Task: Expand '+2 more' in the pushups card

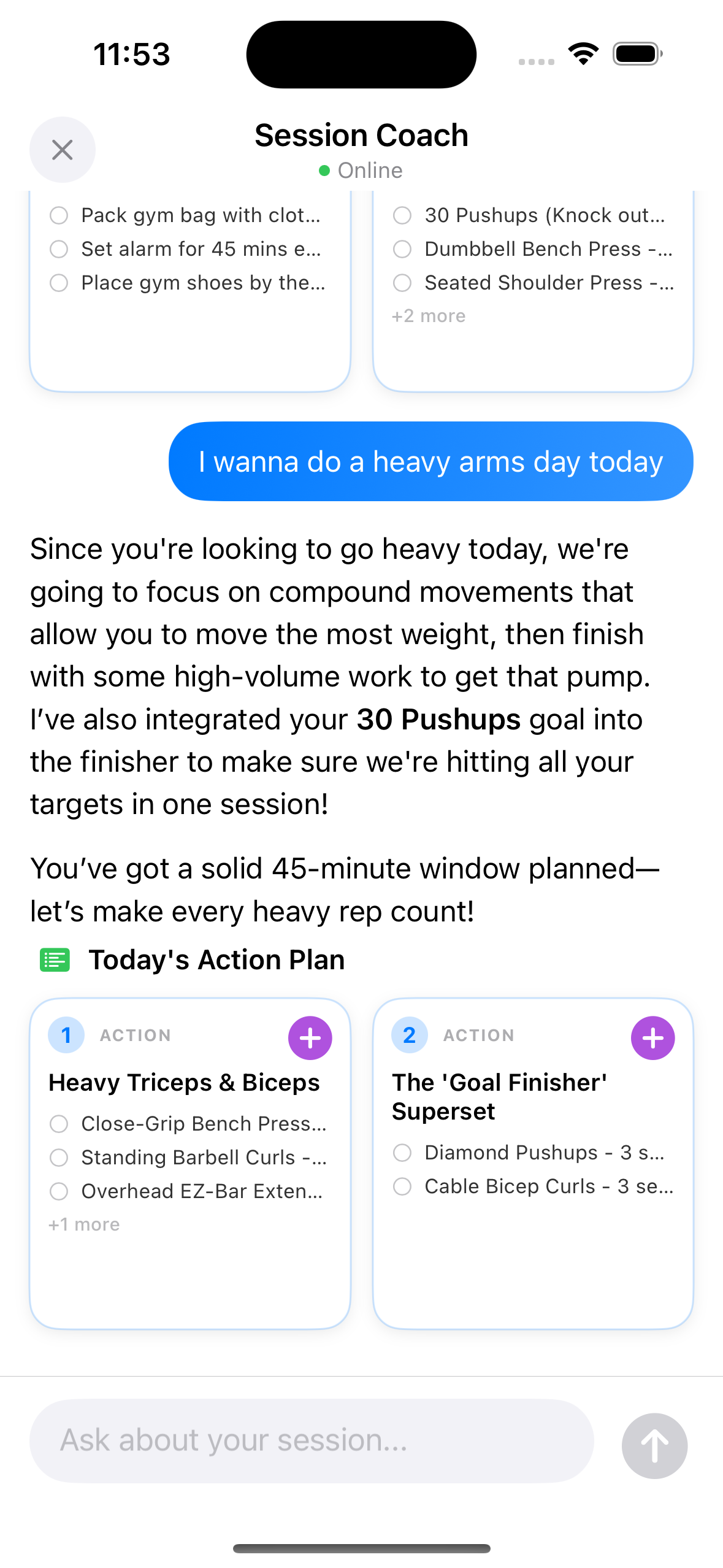Action: [x=428, y=315]
